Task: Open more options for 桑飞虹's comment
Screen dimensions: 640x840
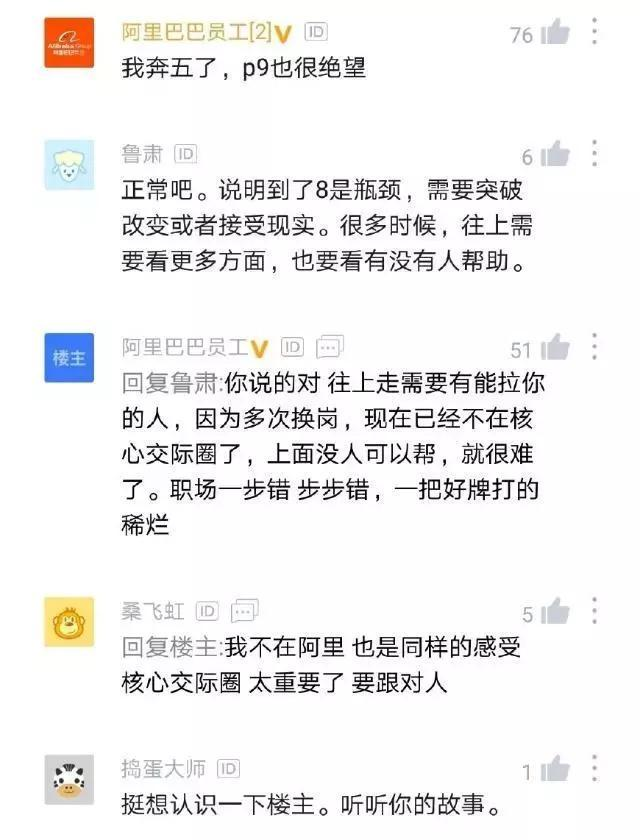Action: tap(594, 610)
